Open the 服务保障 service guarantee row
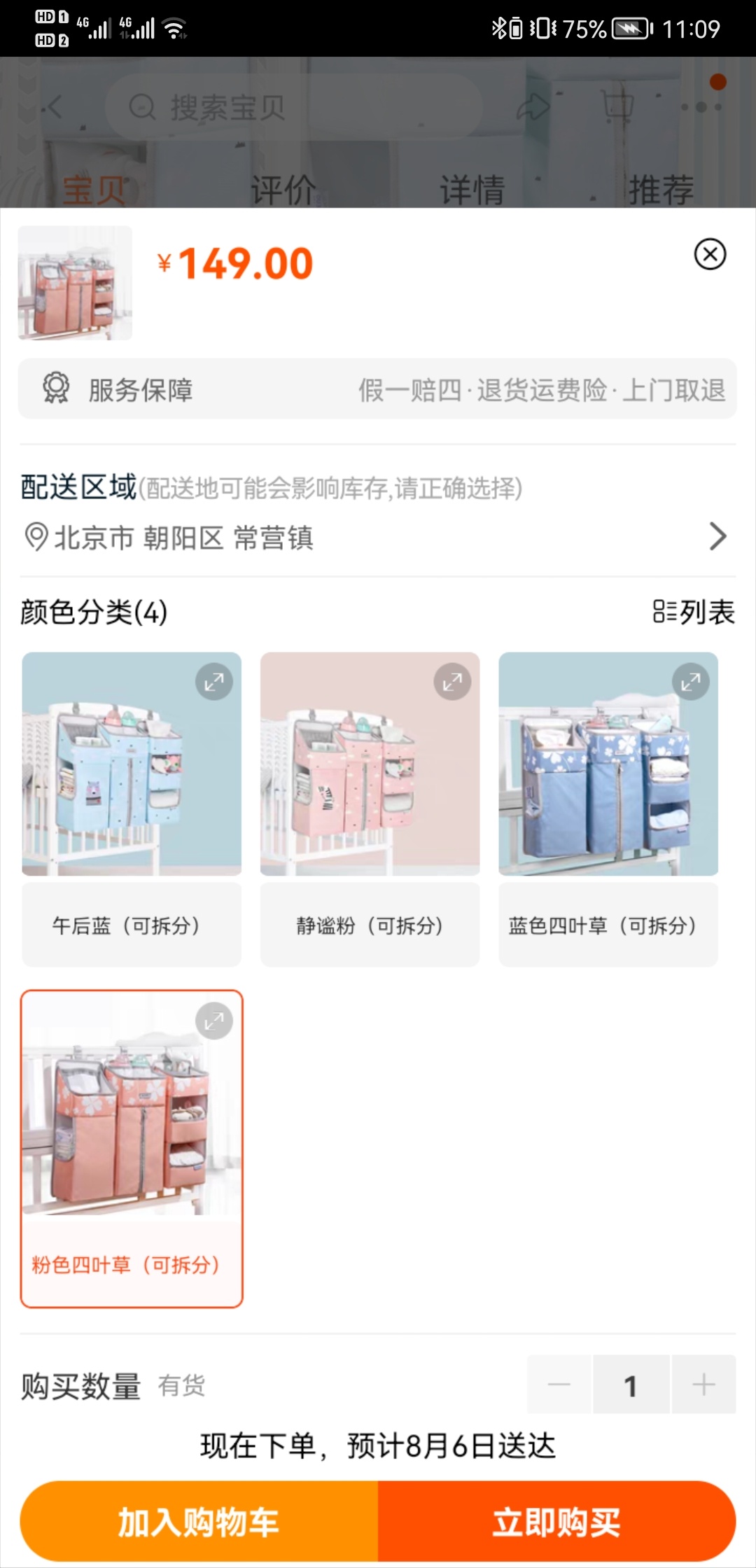 377,389
